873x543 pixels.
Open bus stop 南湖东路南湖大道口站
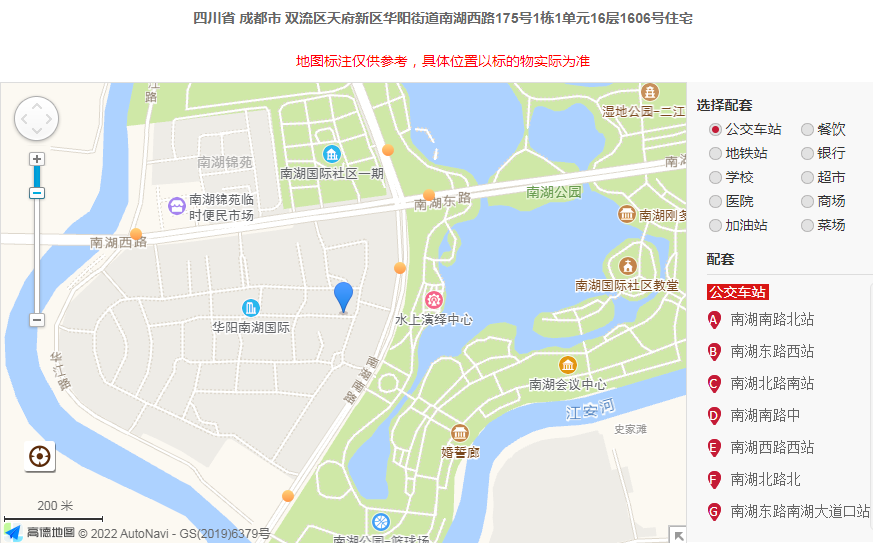(x=800, y=511)
